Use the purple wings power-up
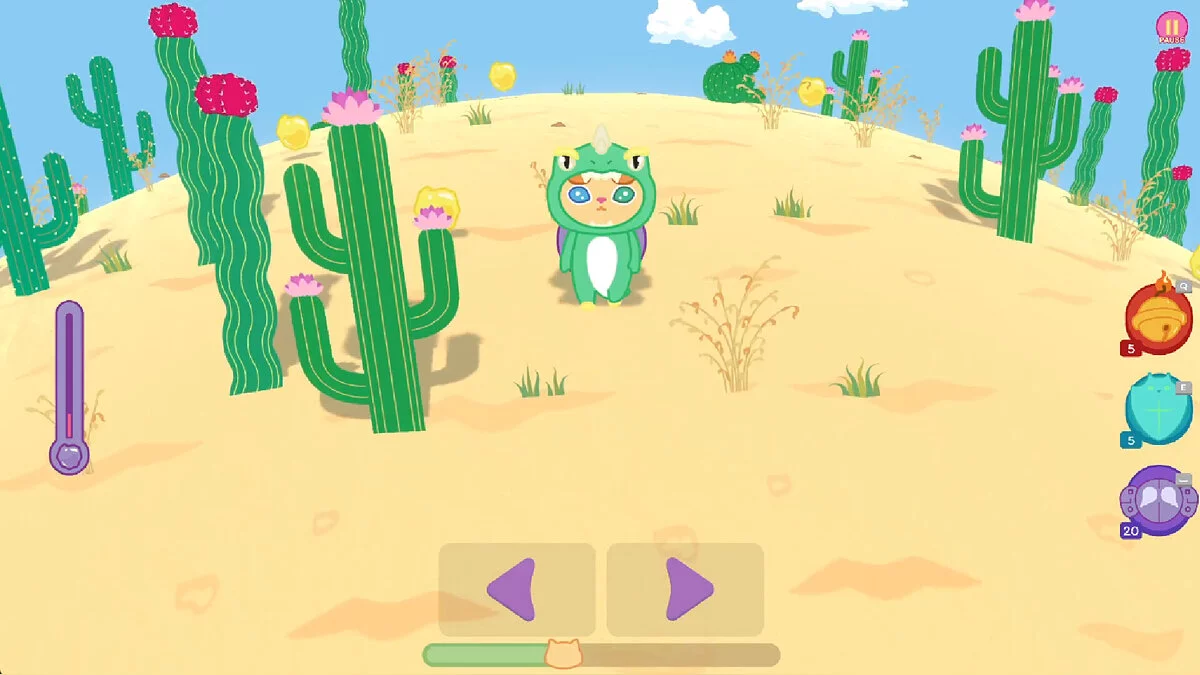Viewport: 1200px width, 675px height. tap(1158, 500)
